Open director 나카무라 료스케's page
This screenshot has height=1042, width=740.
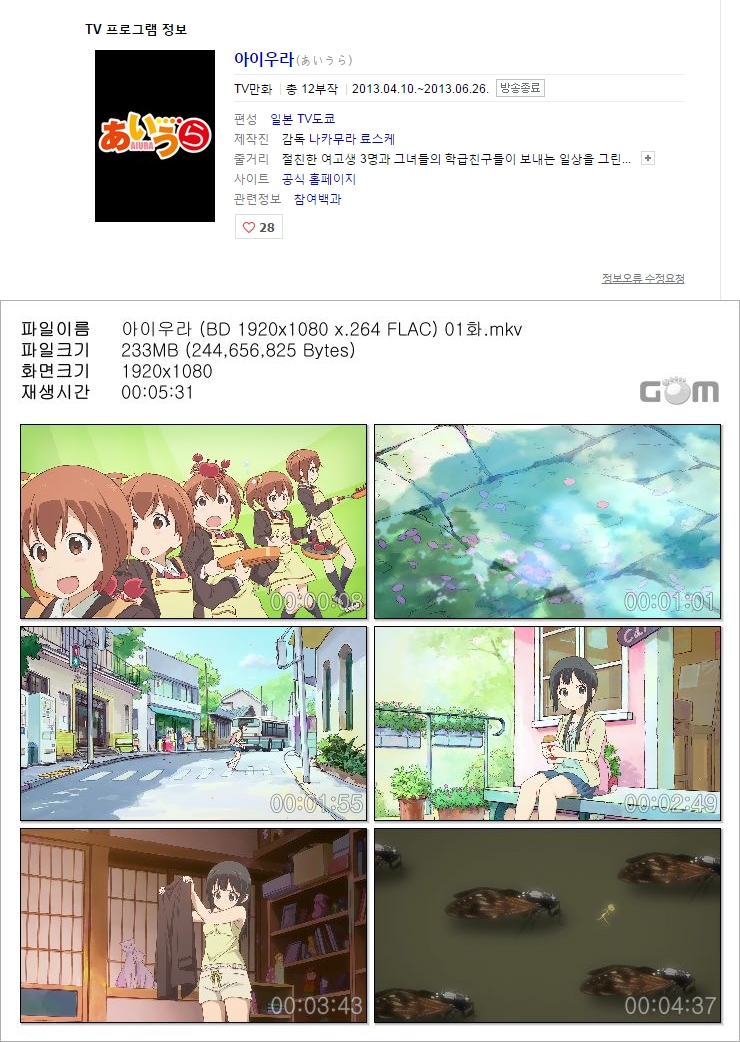point(351,139)
